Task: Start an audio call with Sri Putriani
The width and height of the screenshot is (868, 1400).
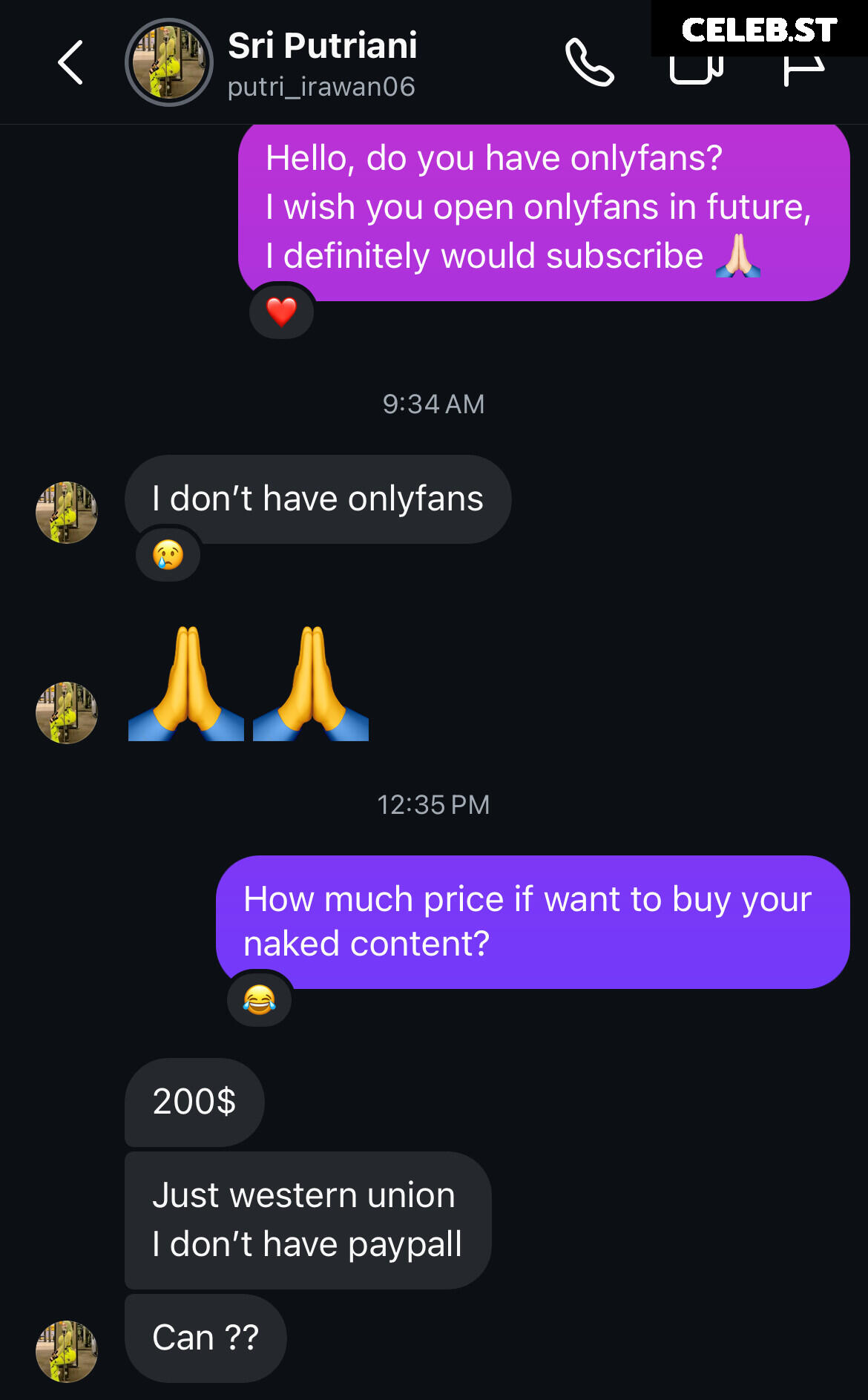Action: 590,63
